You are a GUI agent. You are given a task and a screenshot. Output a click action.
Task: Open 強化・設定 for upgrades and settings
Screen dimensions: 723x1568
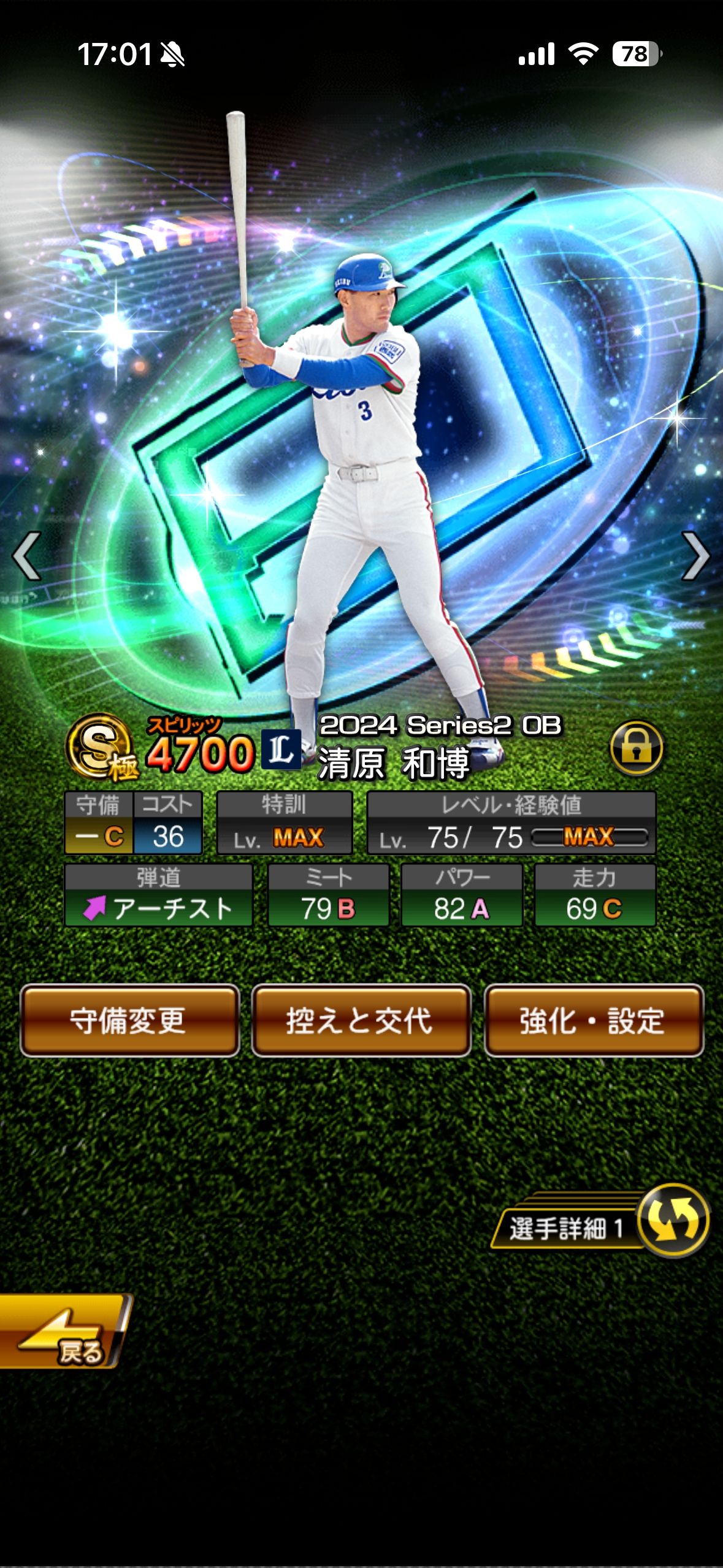(x=593, y=1020)
